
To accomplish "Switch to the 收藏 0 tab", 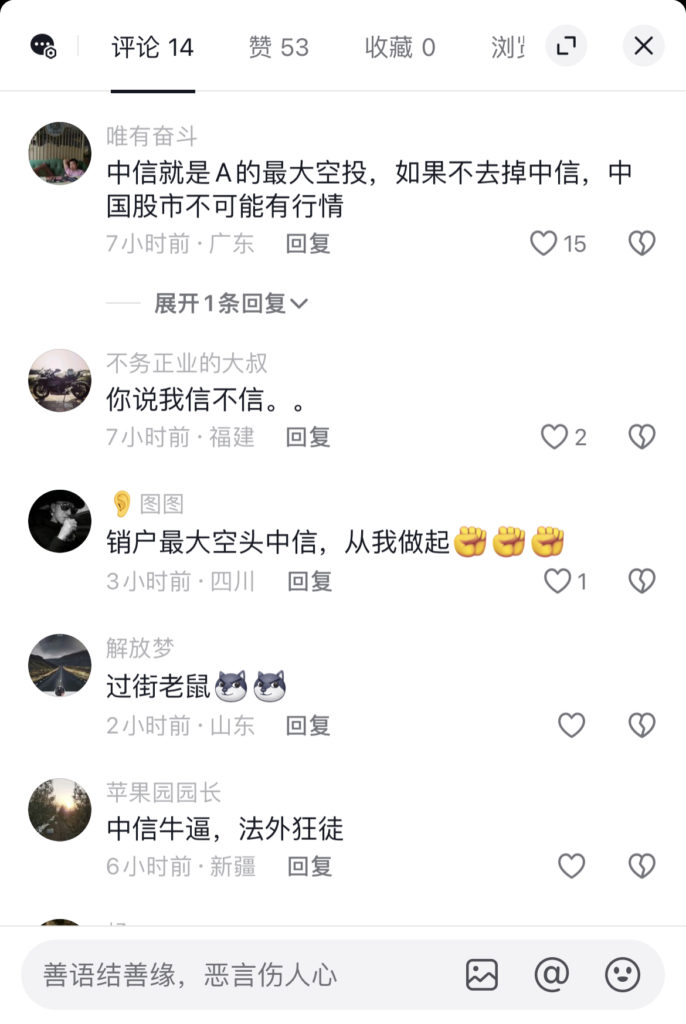I will click(400, 47).
